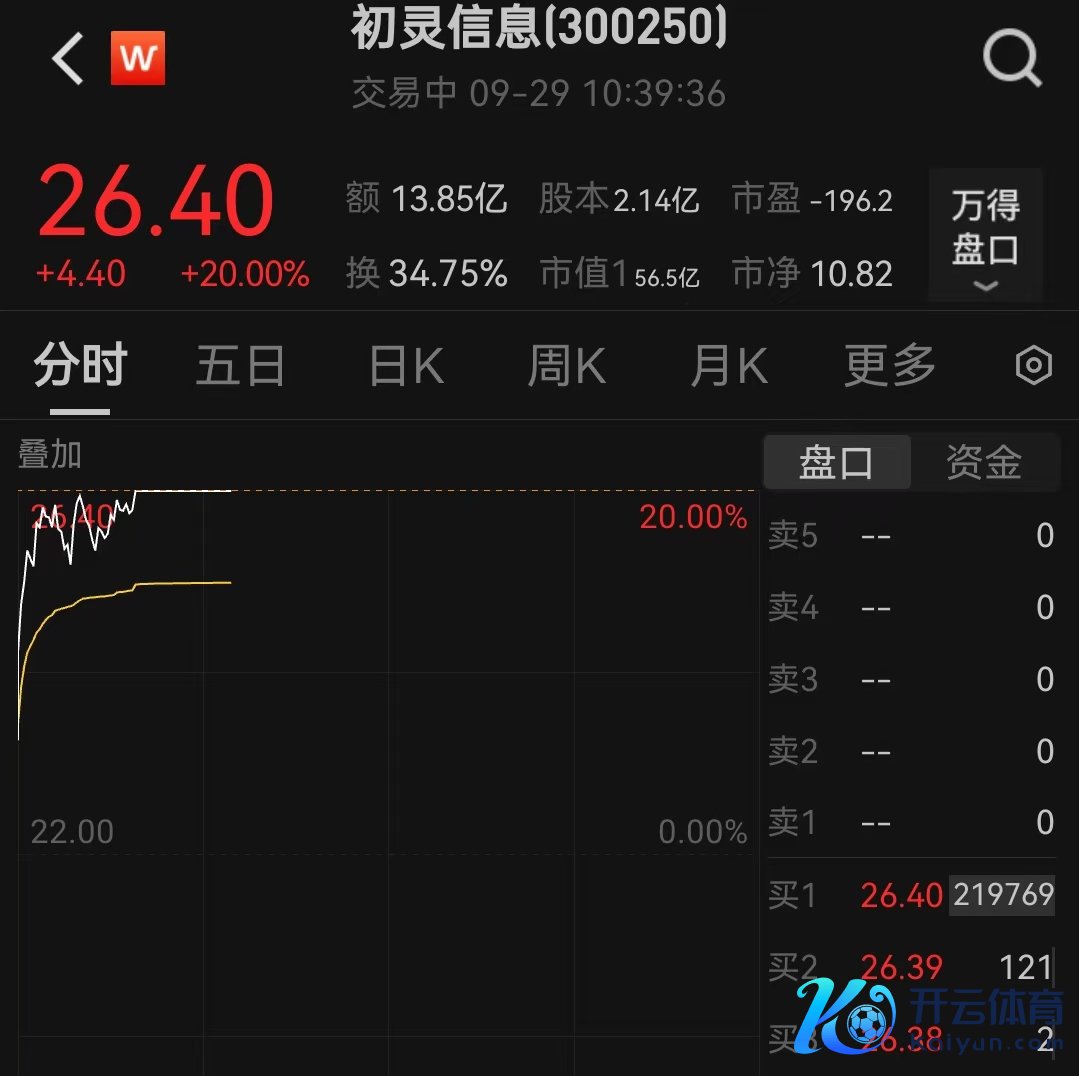Switch to the 分时 chart tab
Viewport: 1079px width, 1076px height.
pyautogui.click(x=81, y=366)
